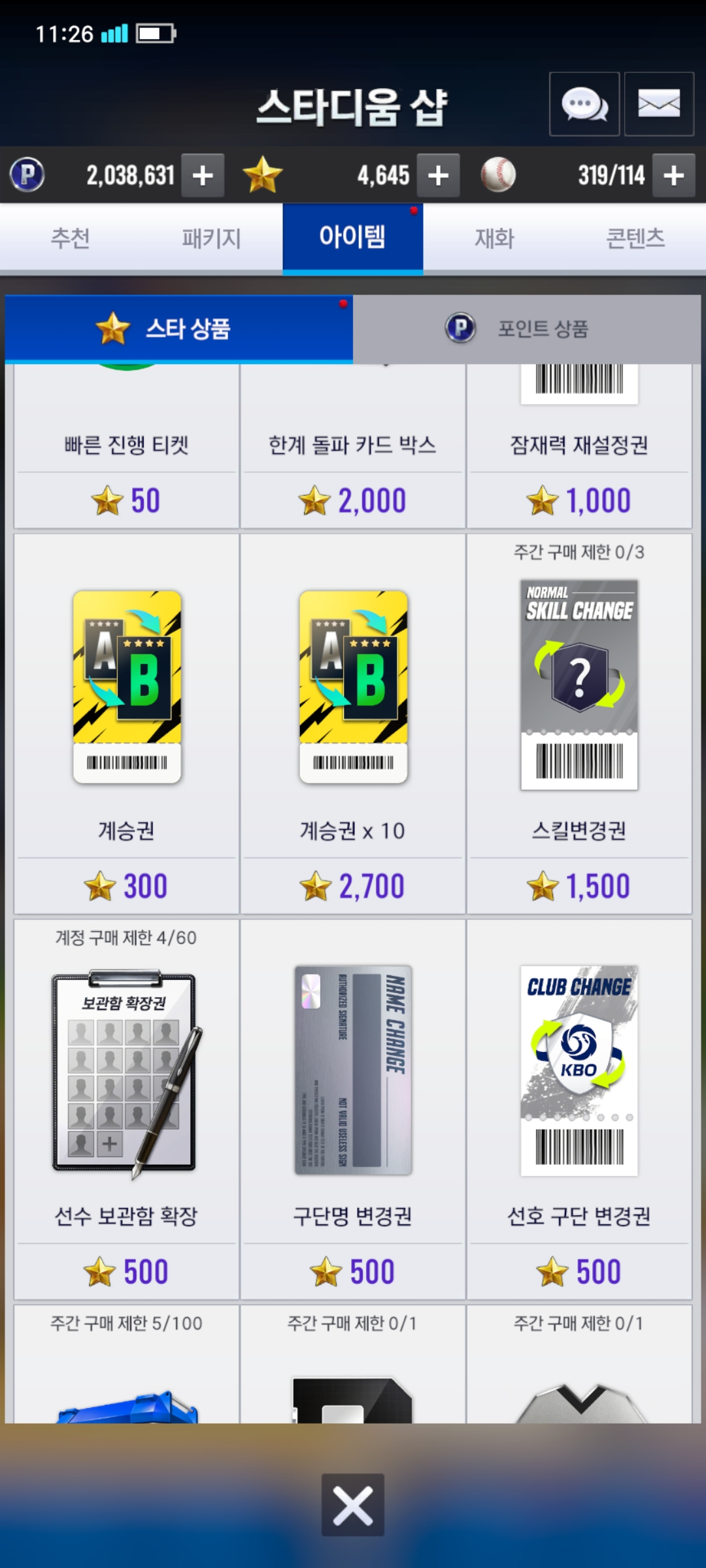Open the chat speech bubble icon
Viewport: 706px width, 1568px height.
pos(584,104)
